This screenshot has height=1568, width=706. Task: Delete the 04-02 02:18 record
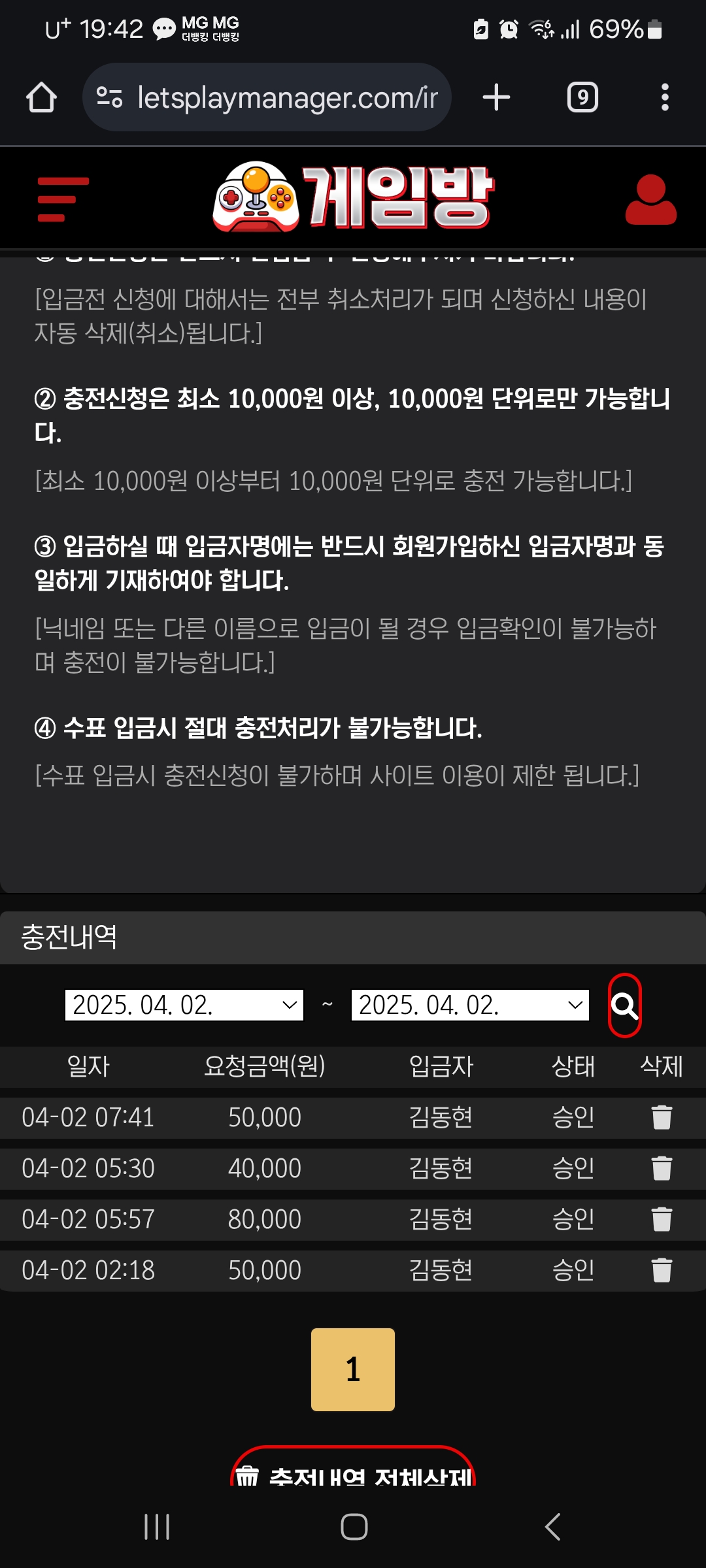coord(662,1270)
